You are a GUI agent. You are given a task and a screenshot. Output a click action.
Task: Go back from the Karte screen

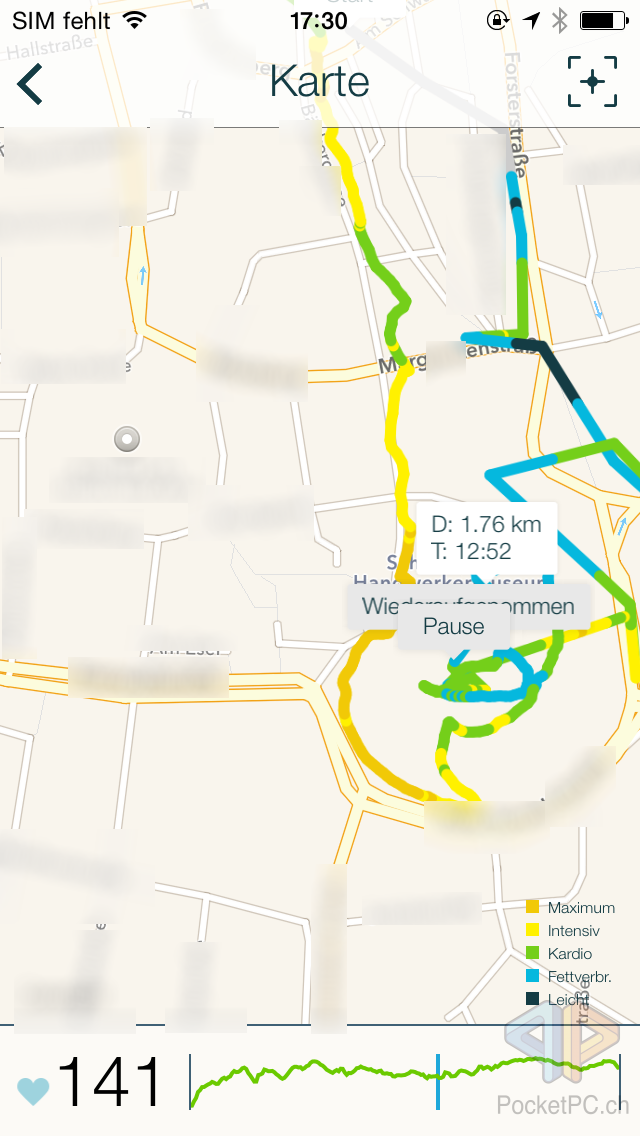[x=30, y=83]
